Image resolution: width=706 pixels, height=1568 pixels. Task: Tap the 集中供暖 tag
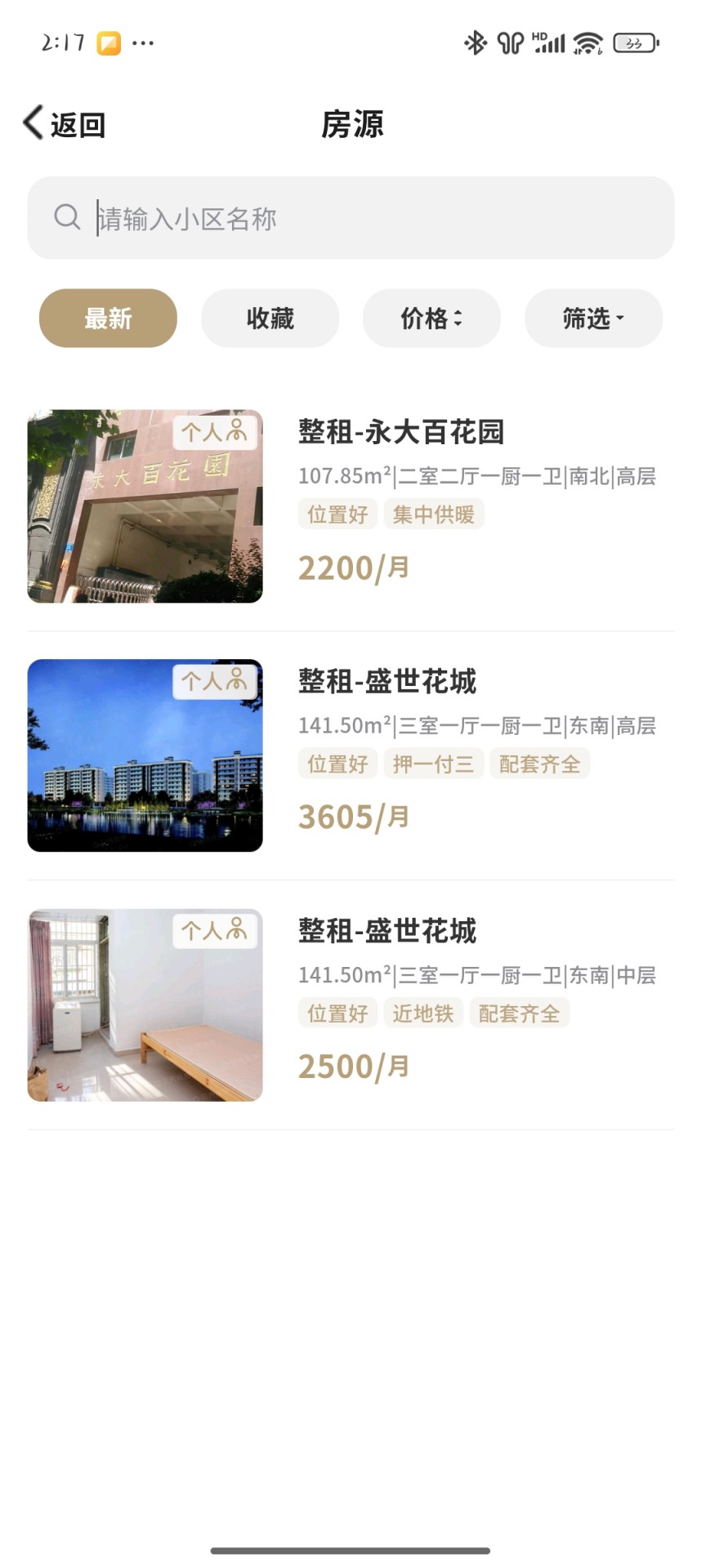(x=434, y=514)
